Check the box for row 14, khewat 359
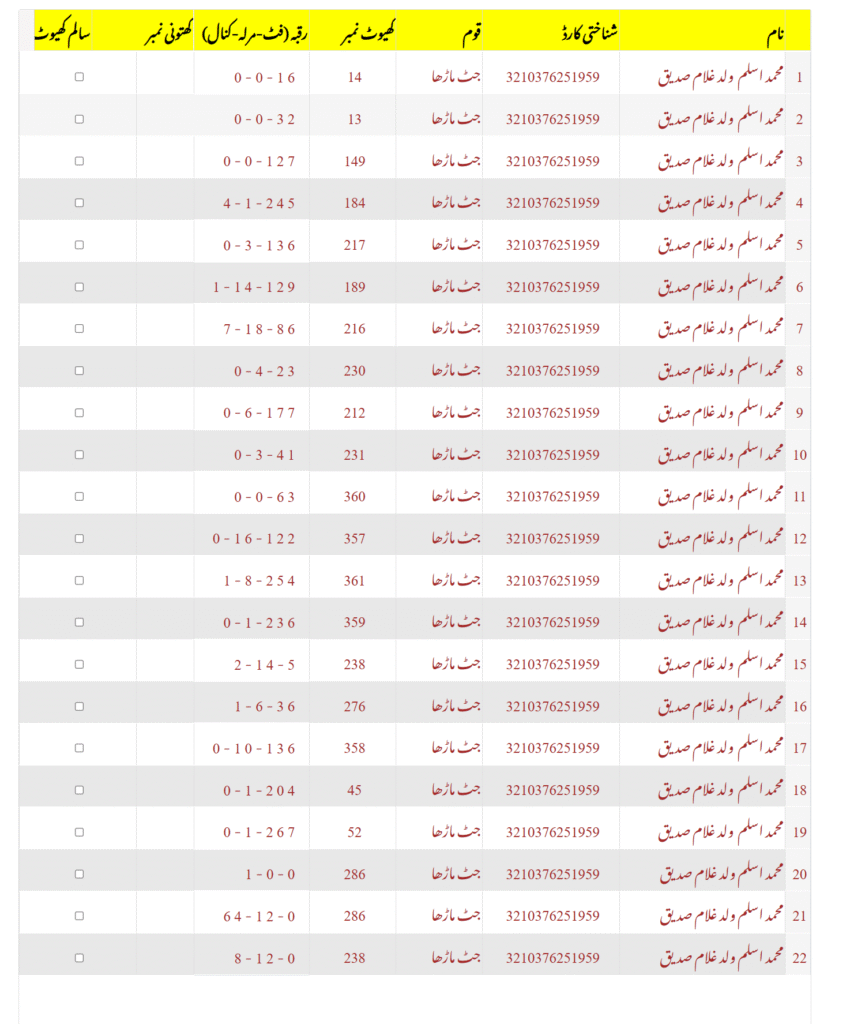This screenshot has height=1024, width=850. 80,623
